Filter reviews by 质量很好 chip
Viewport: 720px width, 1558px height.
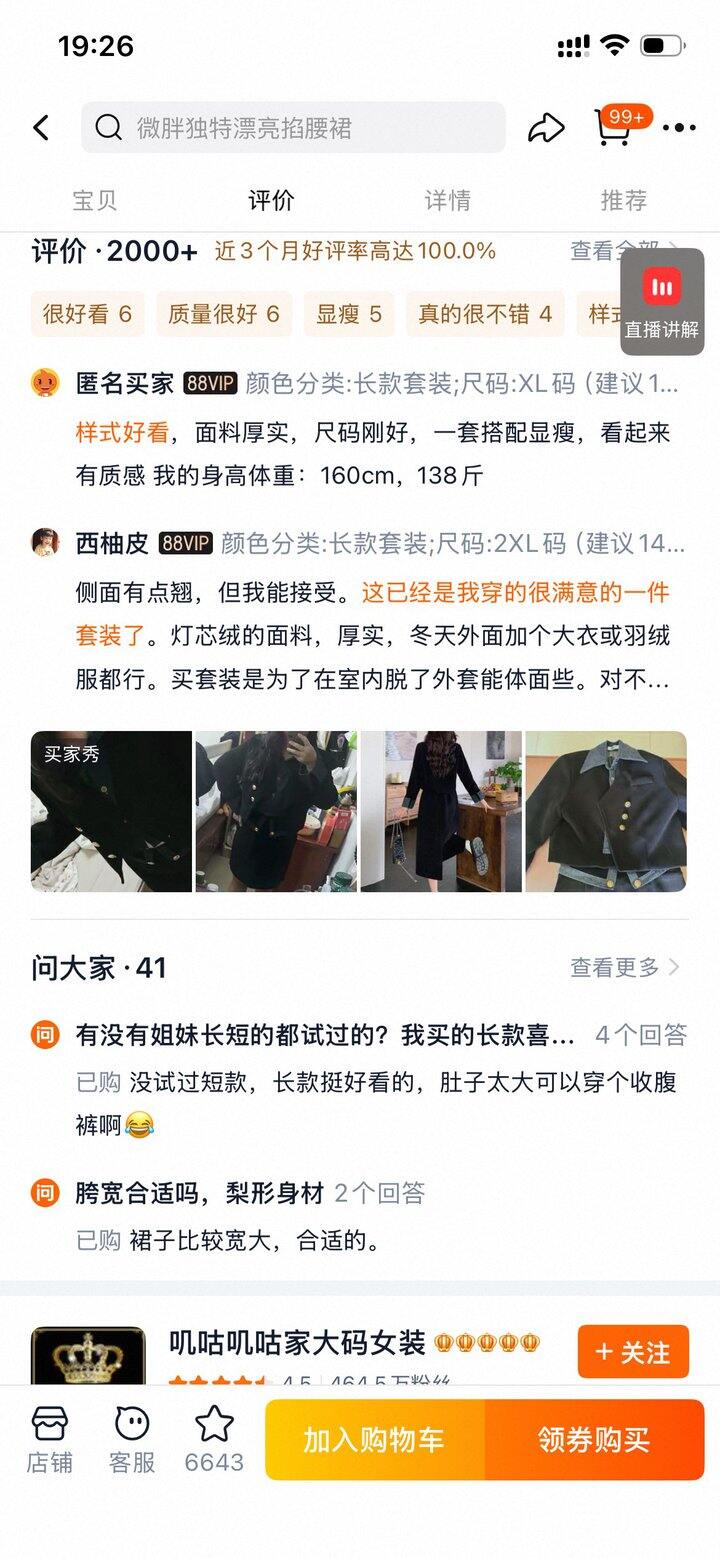coord(224,314)
